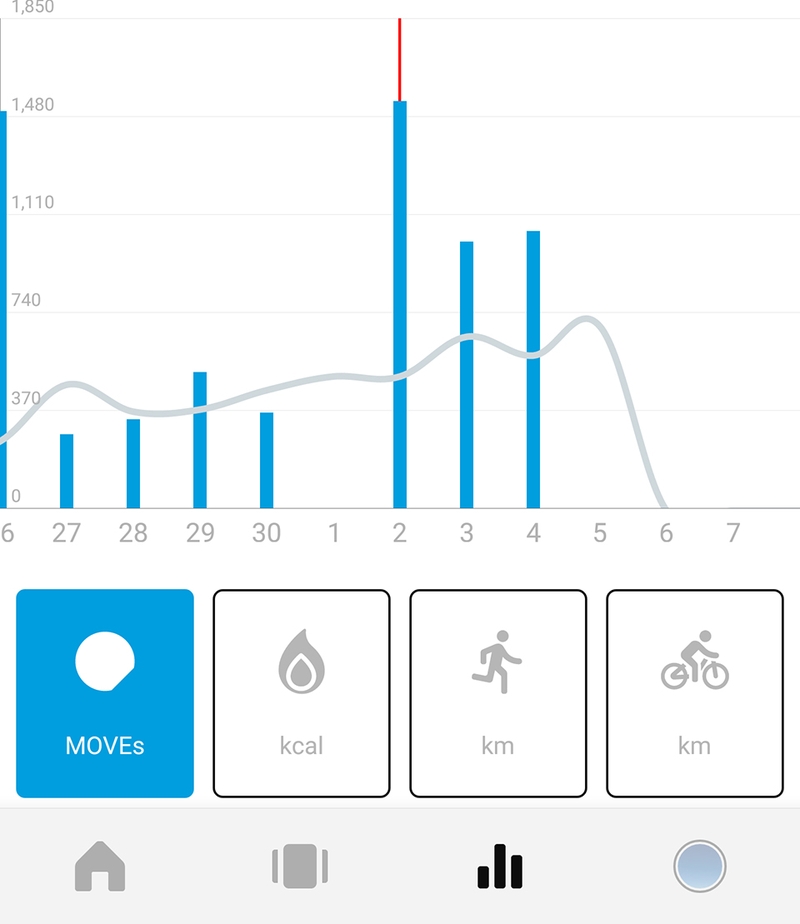Screen dimensions: 800x924
Task: Select the MOVEs metric tile
Action: pyautogui.click(x=105, y=693)
